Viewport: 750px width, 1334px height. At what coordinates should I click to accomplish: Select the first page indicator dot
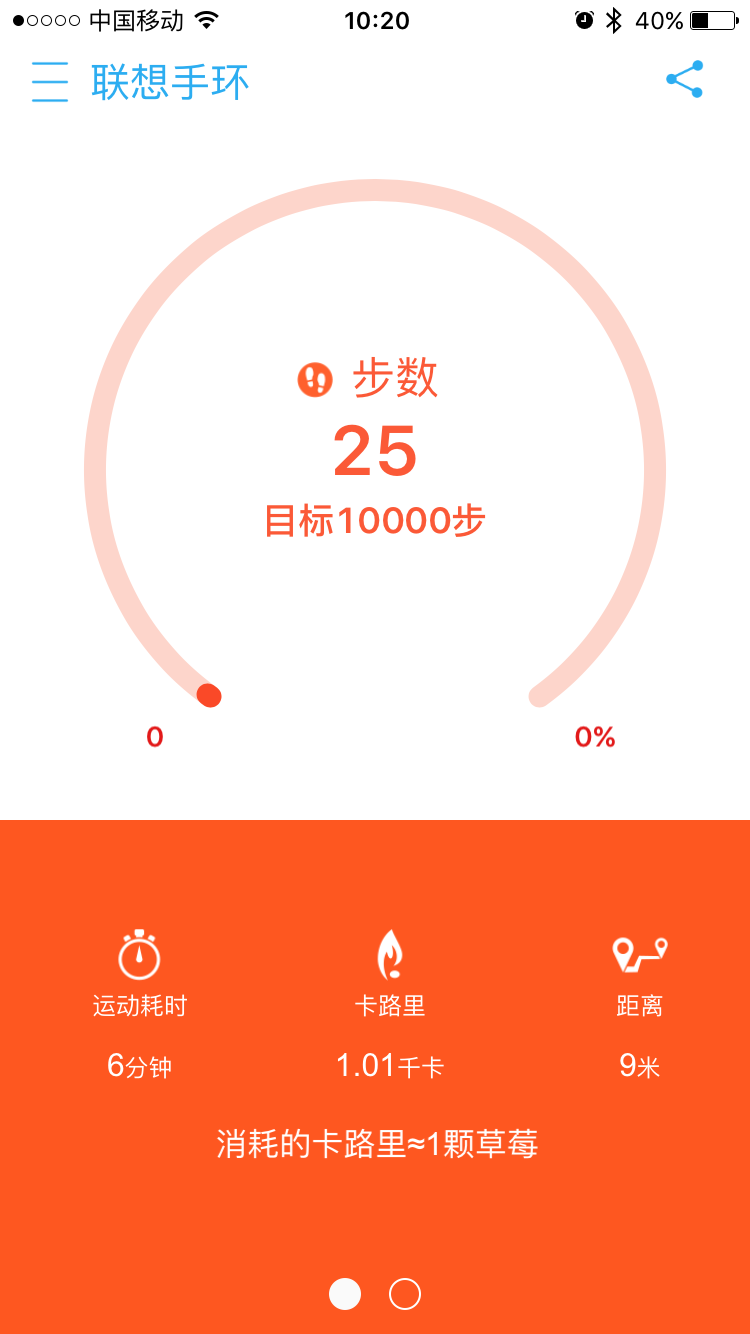click(345, 1294)
